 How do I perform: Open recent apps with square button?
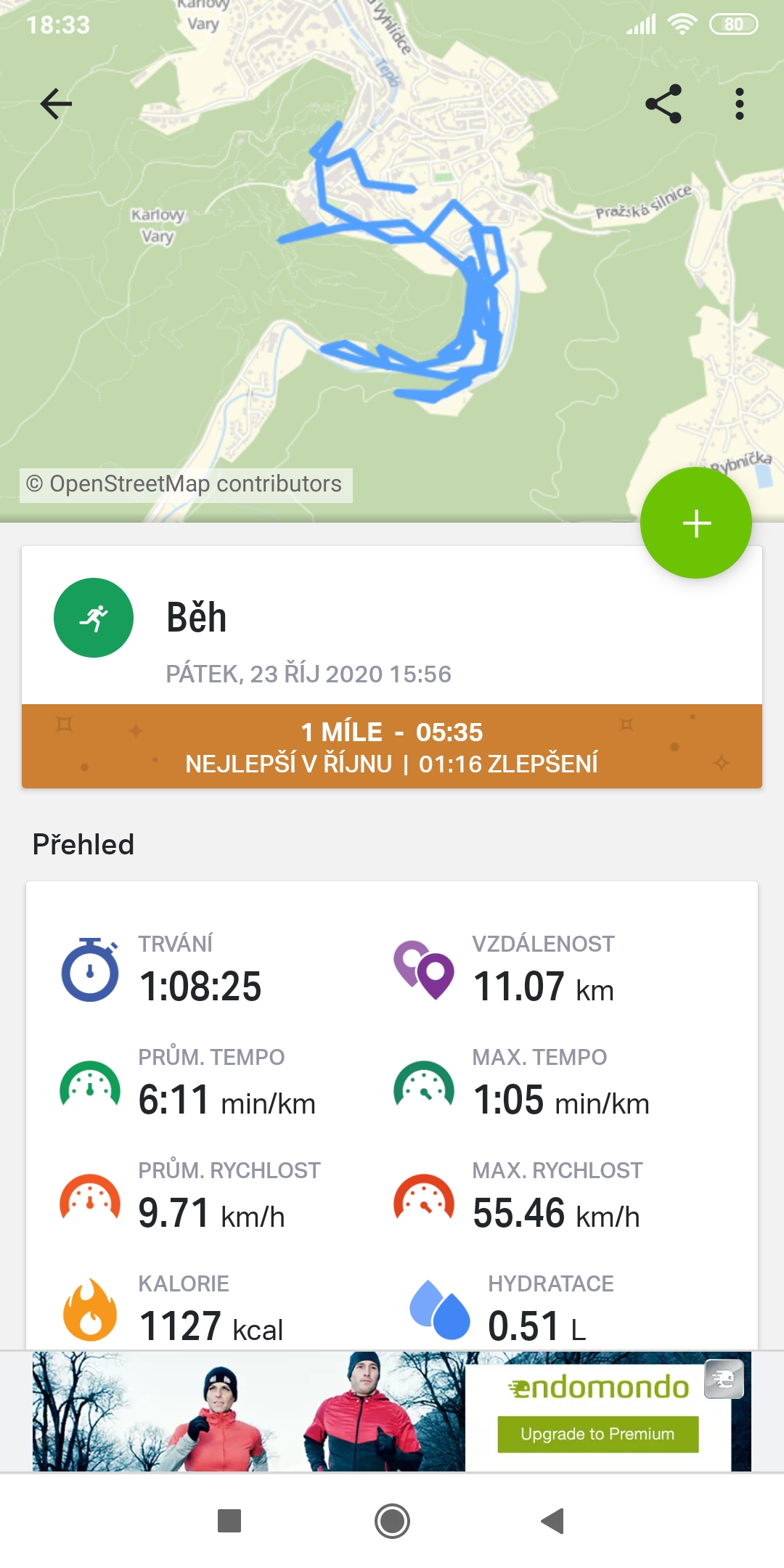229,1521
